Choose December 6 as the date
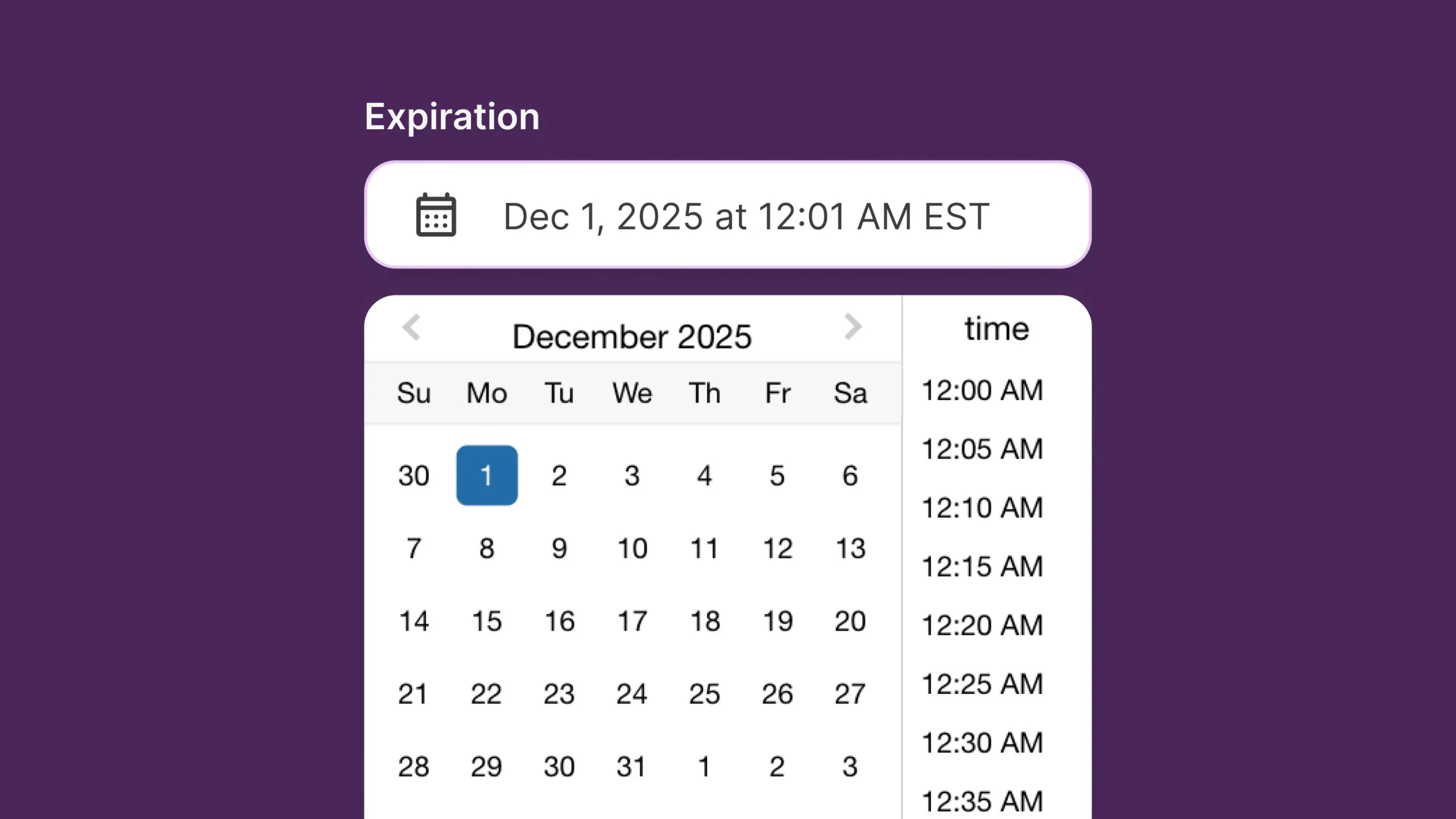 click(850, 475)
